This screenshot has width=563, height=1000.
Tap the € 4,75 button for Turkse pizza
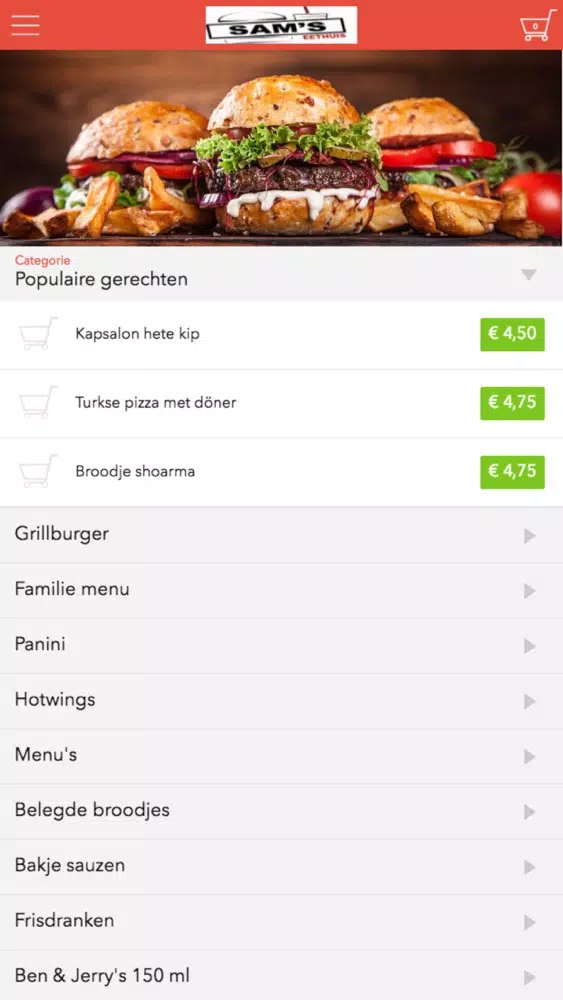(x=513, y=403)
